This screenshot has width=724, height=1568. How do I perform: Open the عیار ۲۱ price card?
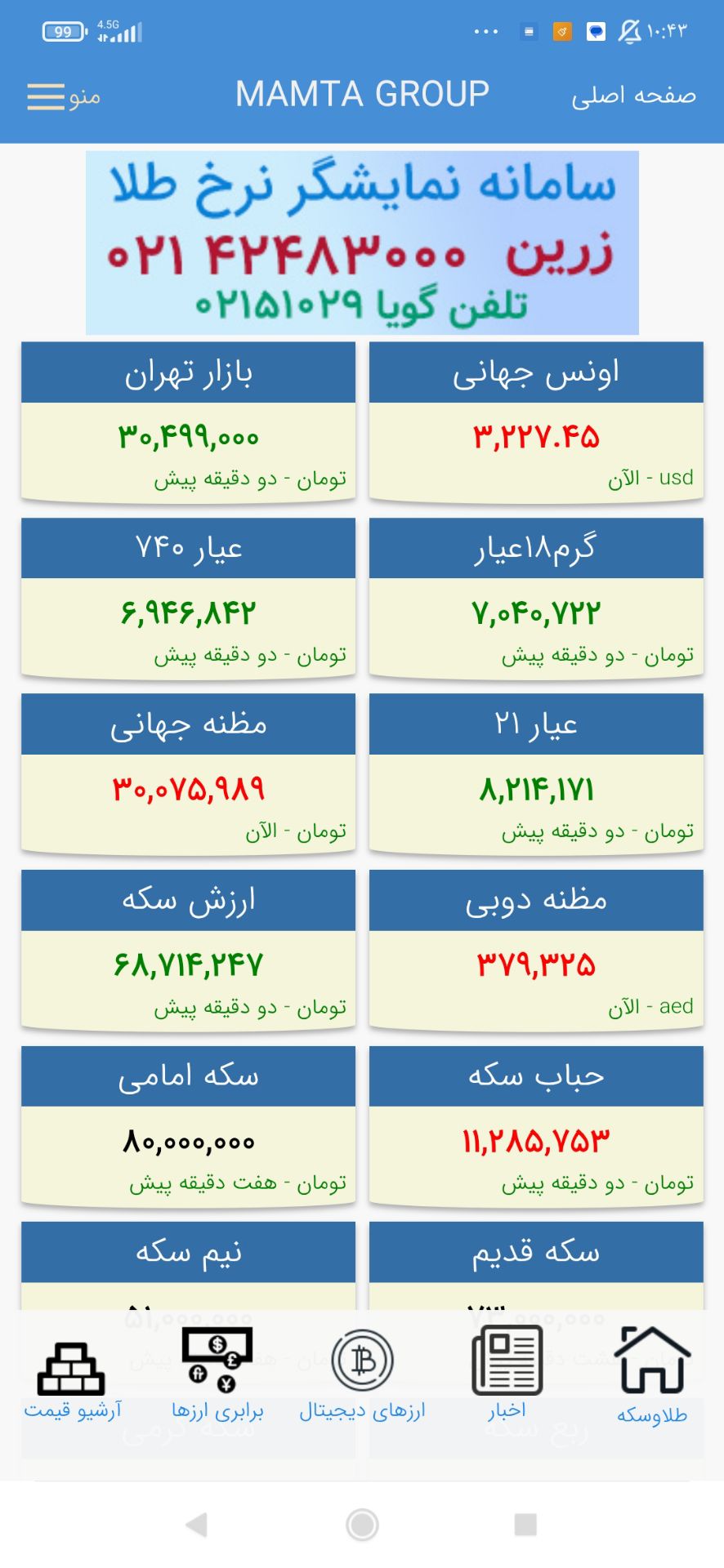pyautogui.click(x=536, y=773)
